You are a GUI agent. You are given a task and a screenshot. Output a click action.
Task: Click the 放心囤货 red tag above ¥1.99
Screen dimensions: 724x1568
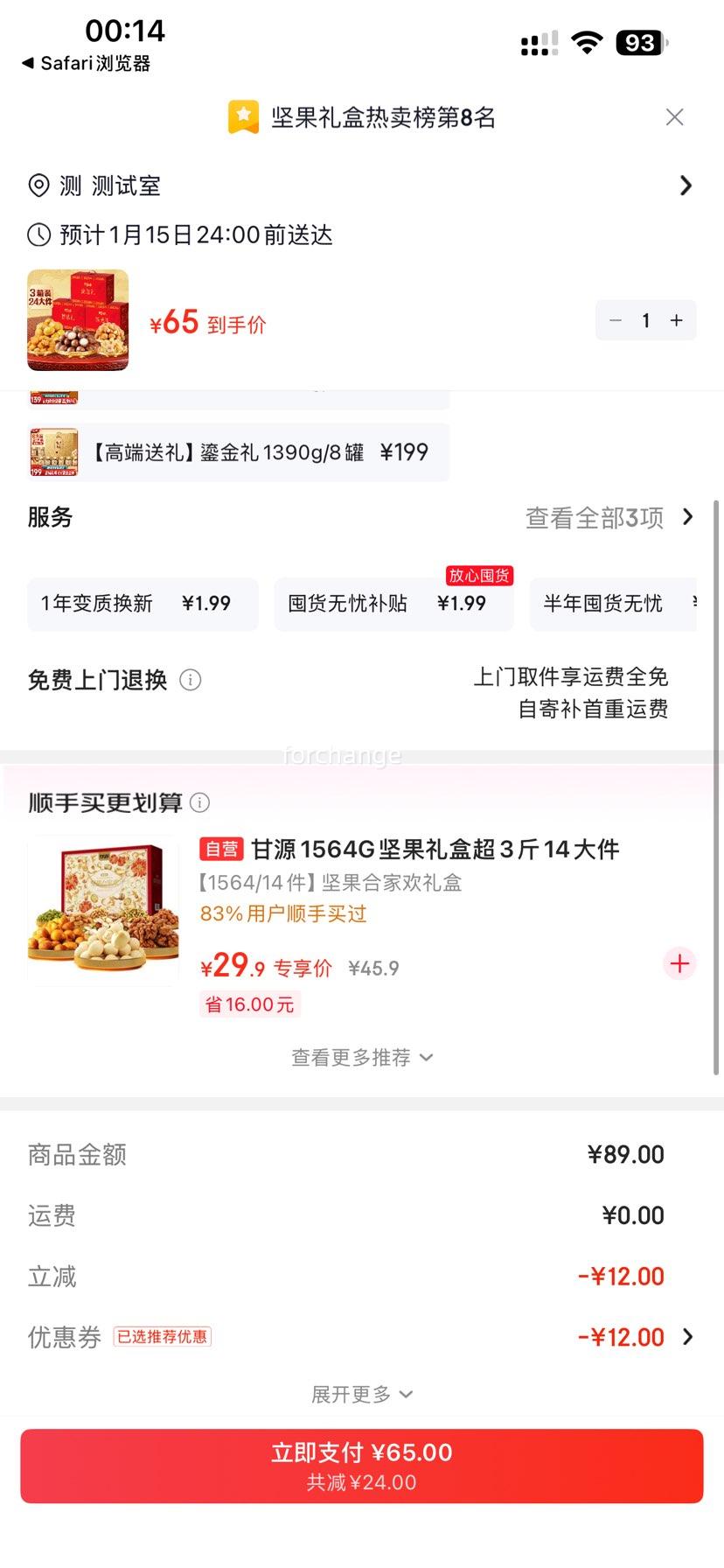(x=478, y=576)
